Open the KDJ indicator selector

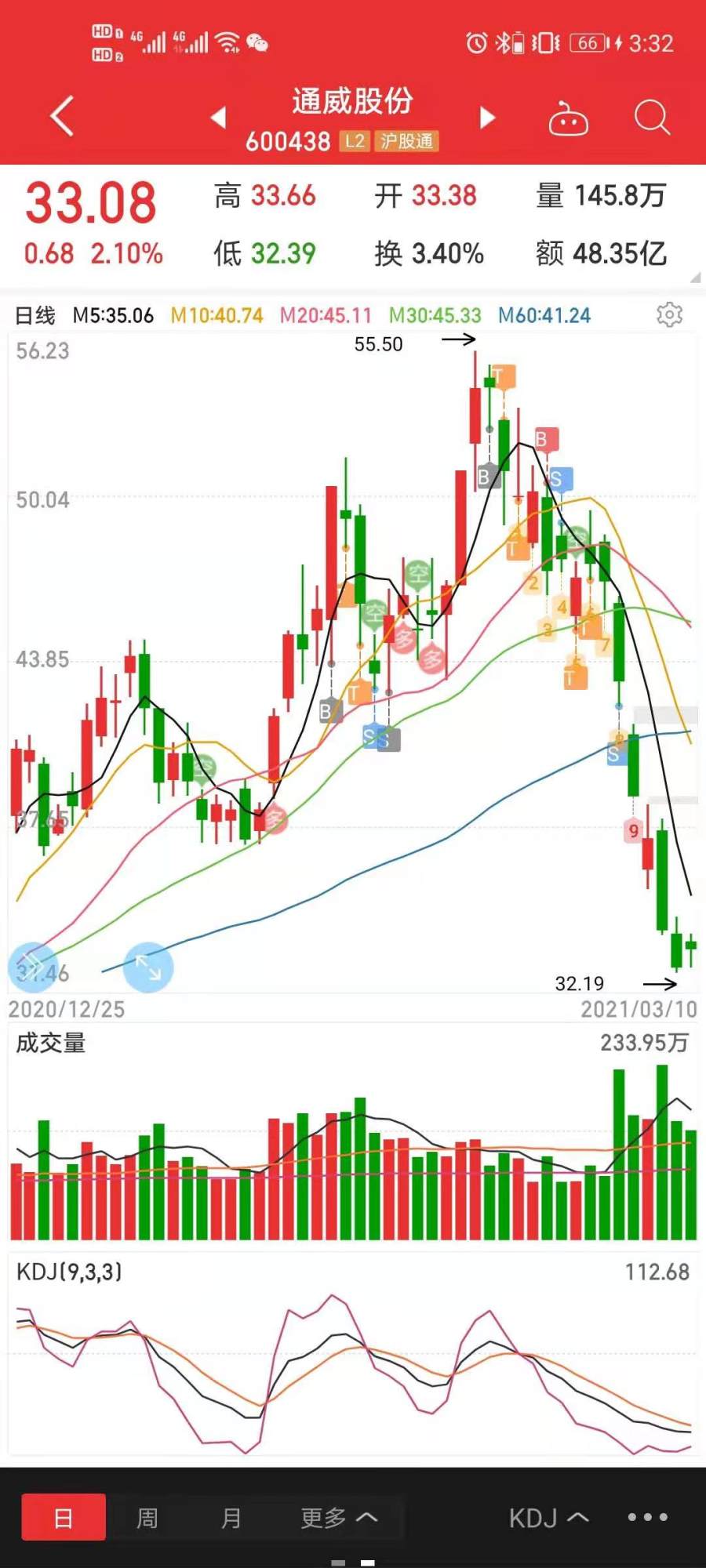click(x=548, y=1518)
